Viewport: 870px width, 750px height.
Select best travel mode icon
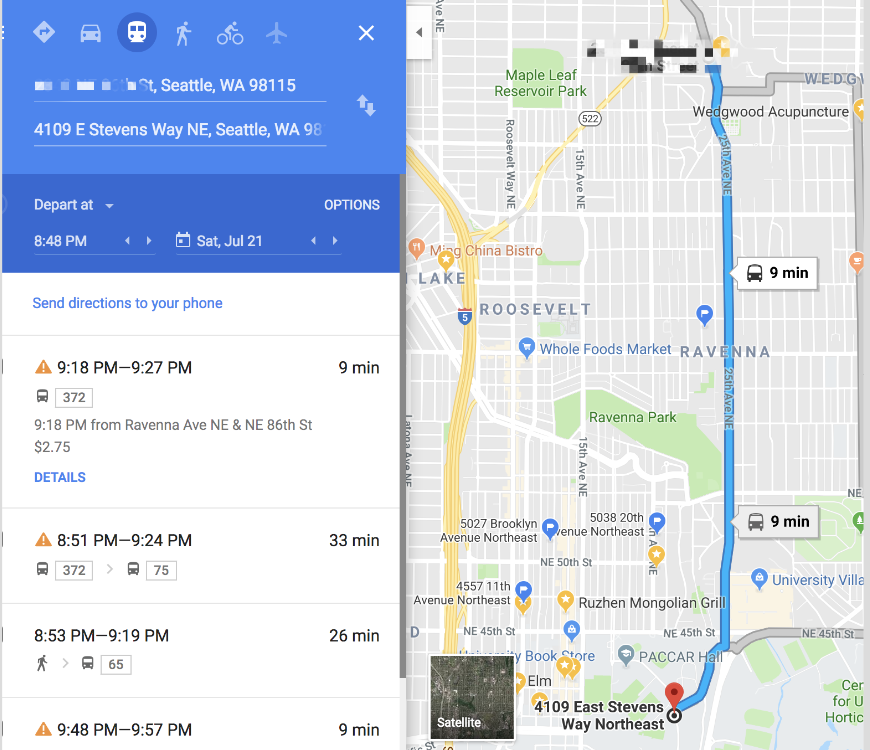point(44,33)
